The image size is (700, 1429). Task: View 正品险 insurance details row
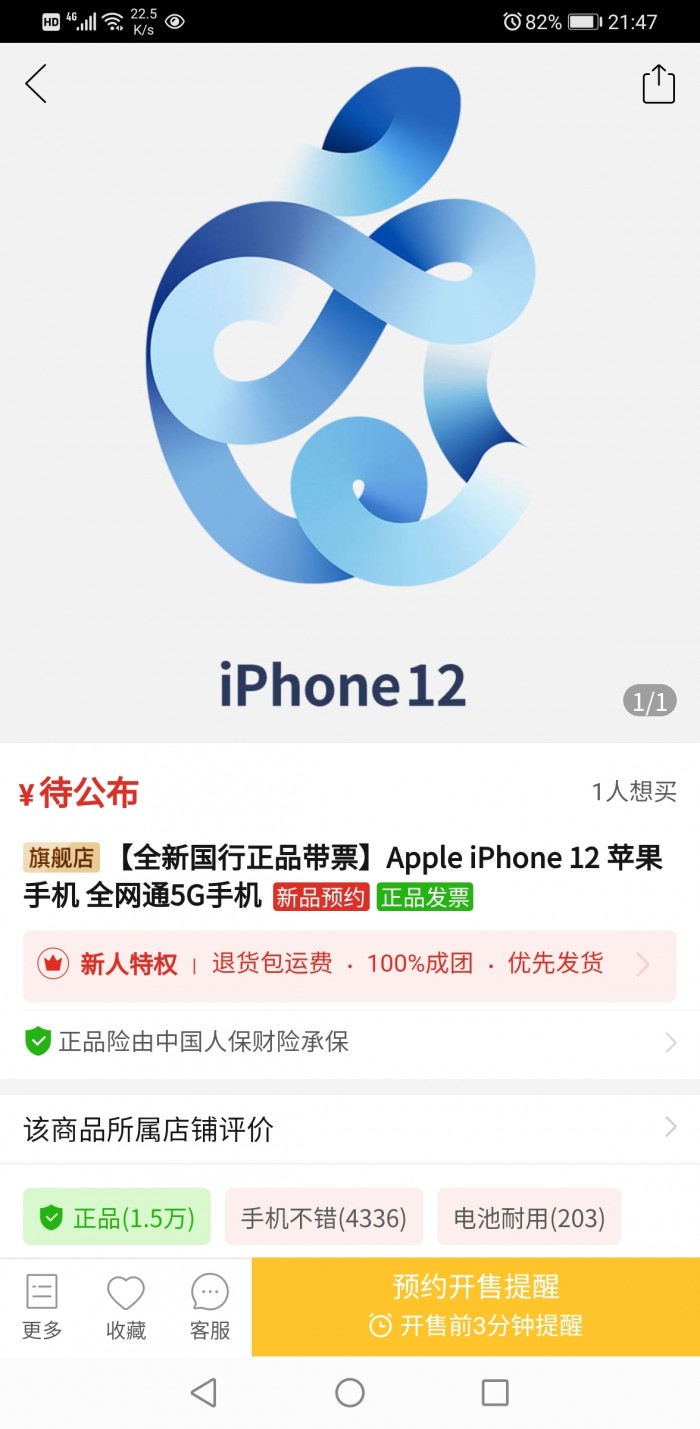click(349, 1042)
